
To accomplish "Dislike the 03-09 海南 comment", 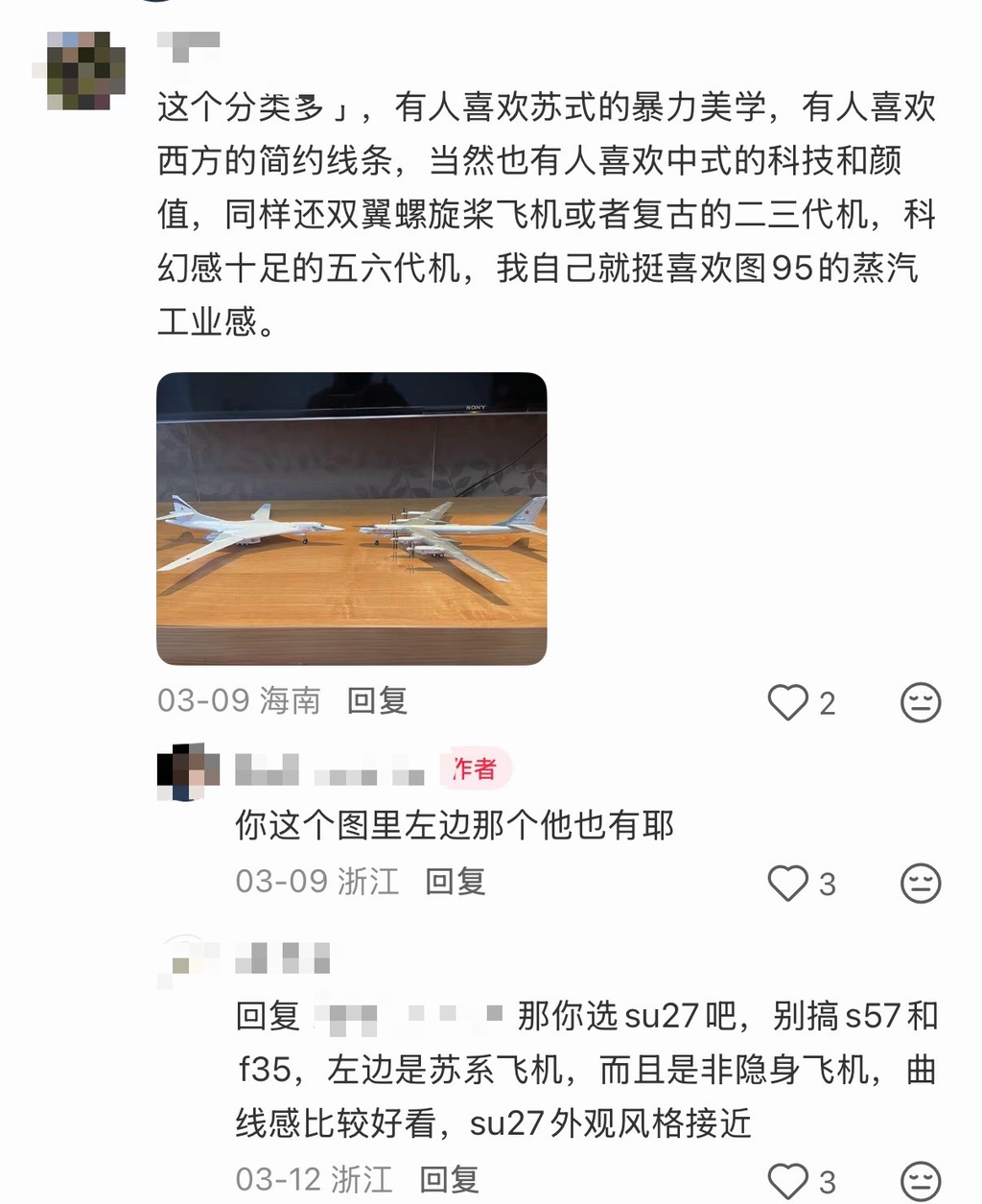I will click(x=921, y=702).
